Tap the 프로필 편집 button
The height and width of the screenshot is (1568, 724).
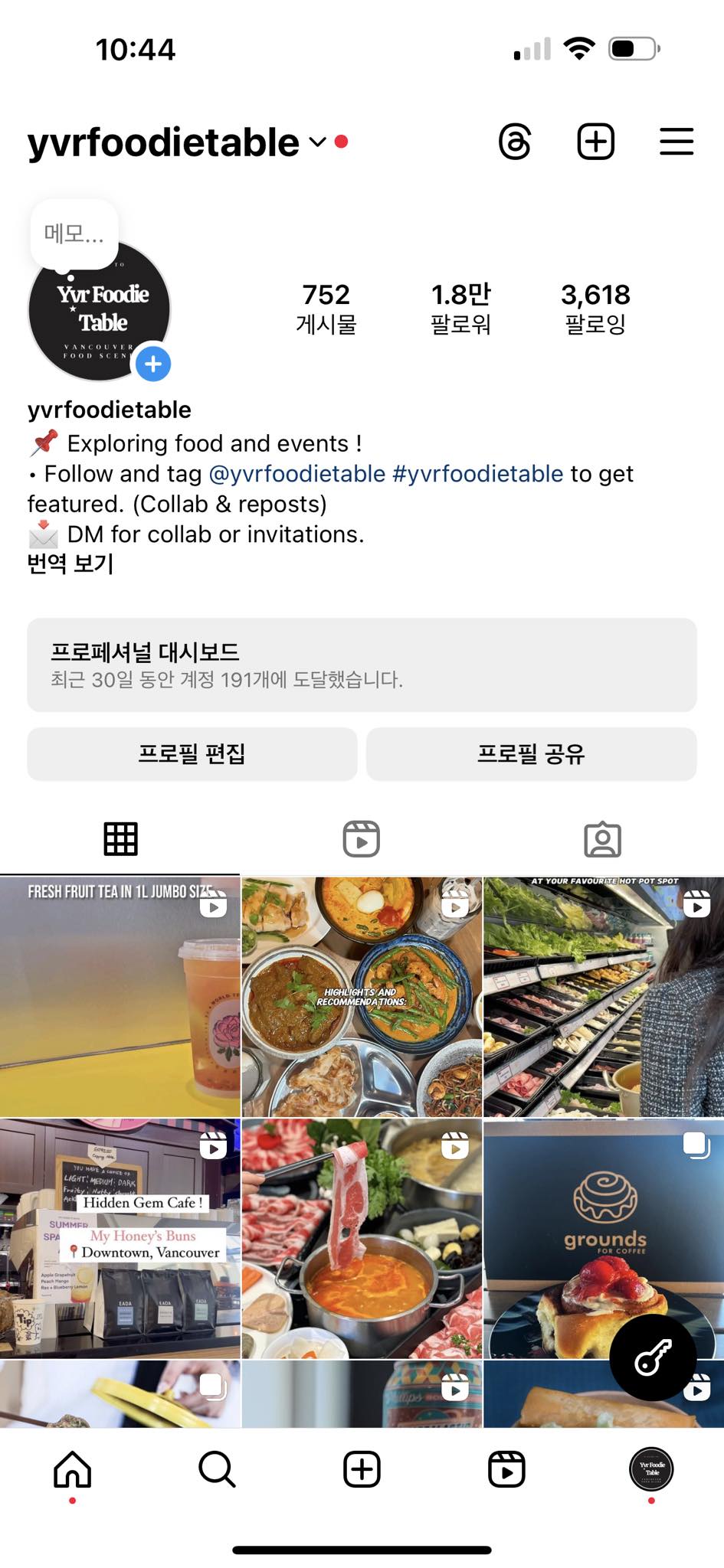192,754
